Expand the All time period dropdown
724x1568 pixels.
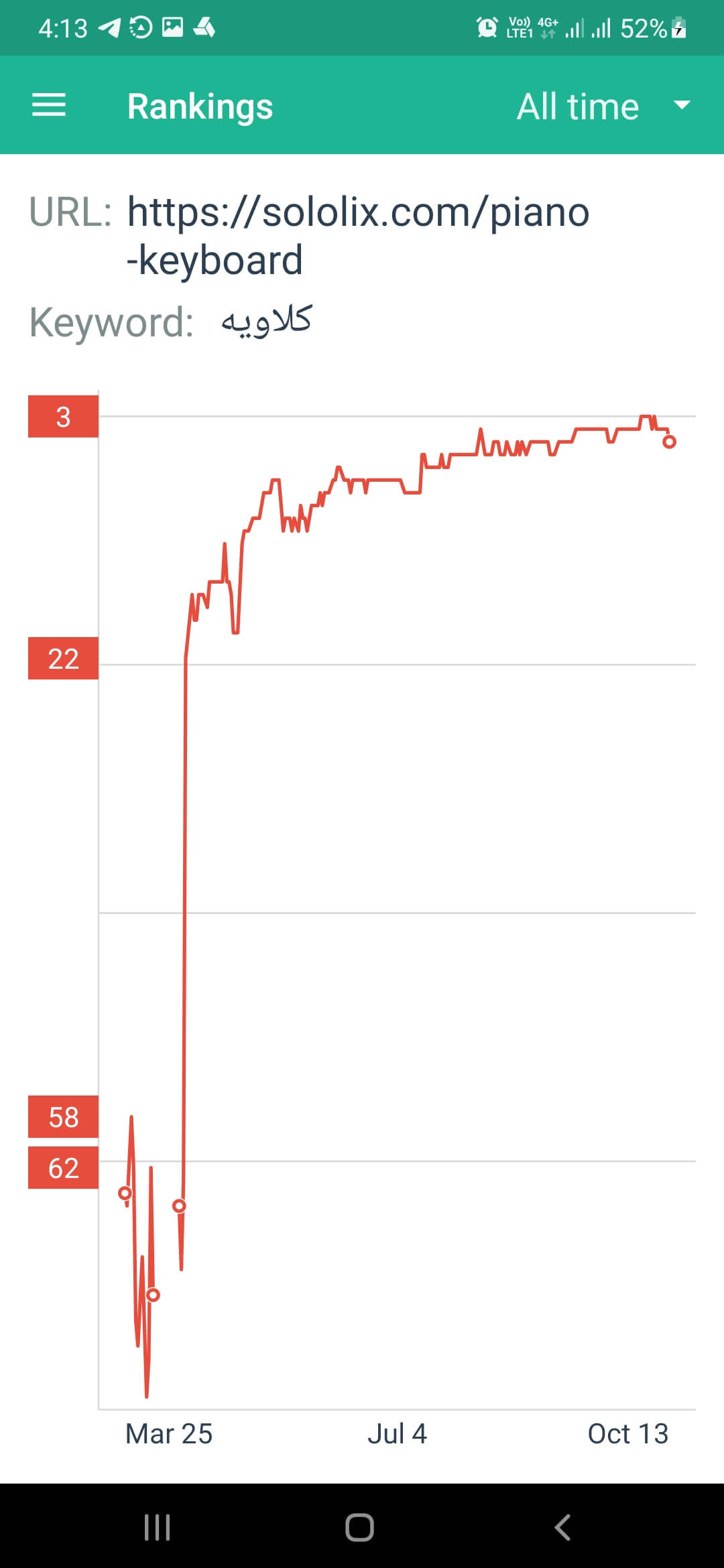pos(603,106)
